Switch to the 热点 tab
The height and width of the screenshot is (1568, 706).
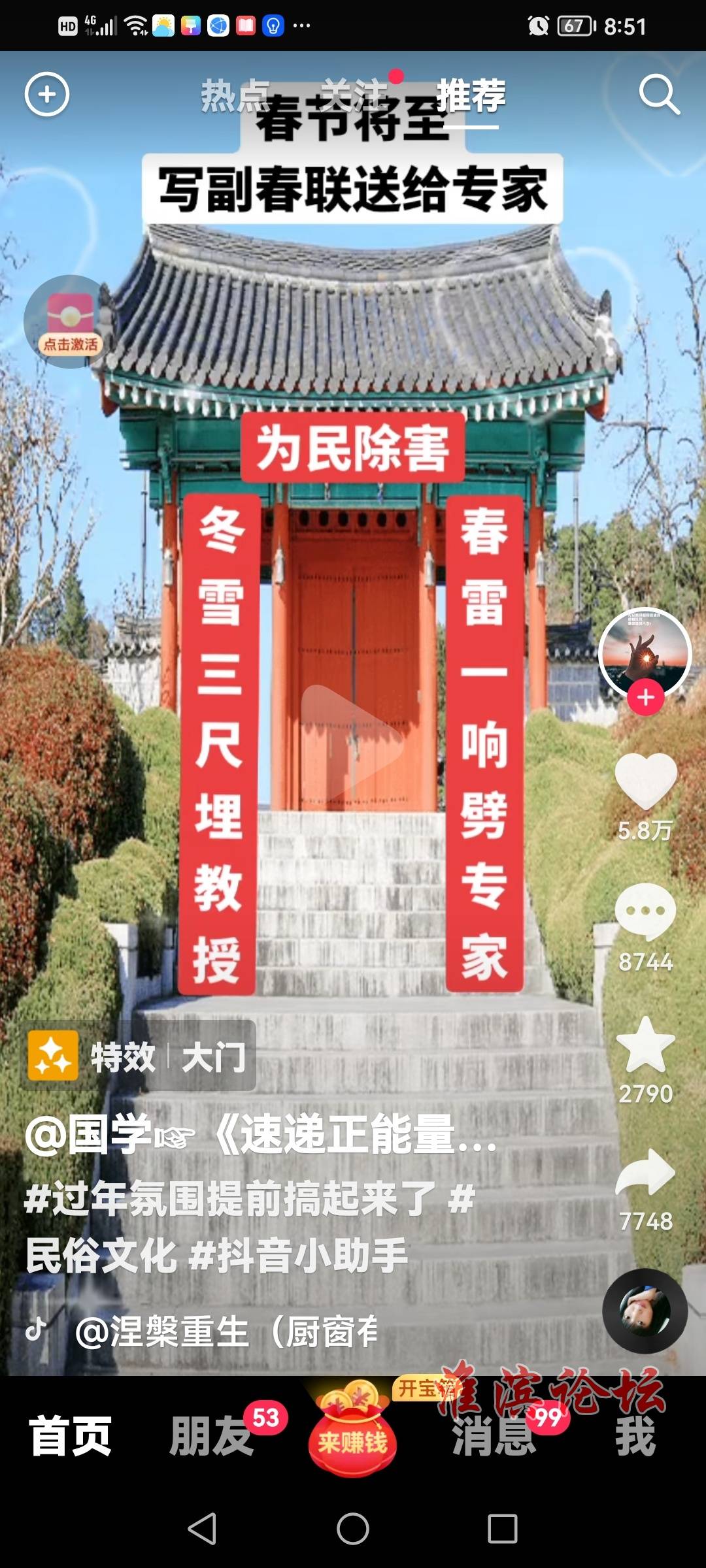234,96
